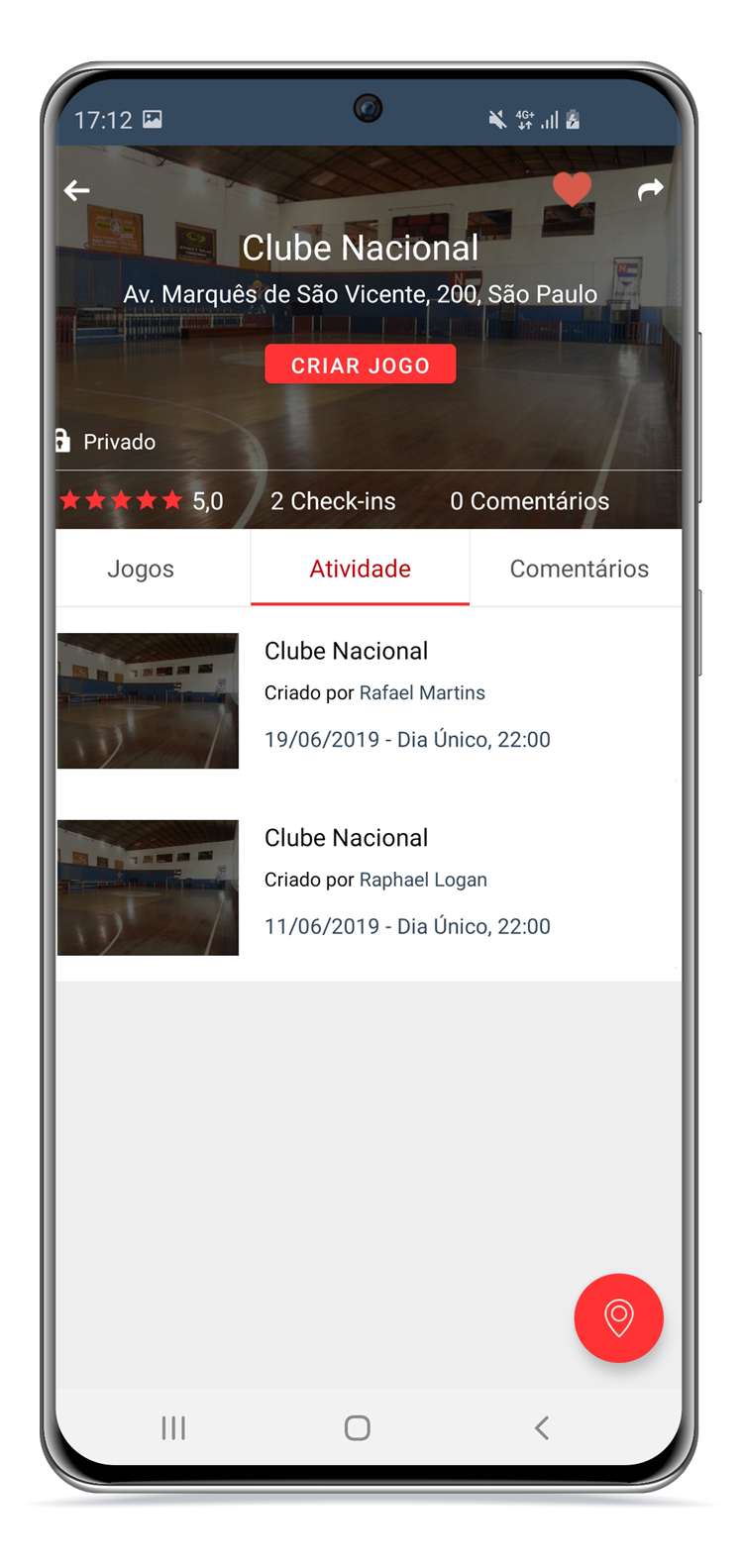Toggle the favorite heart for Clube Nacional
This screenshot has width=743, height=1568.
coord(572,188)
